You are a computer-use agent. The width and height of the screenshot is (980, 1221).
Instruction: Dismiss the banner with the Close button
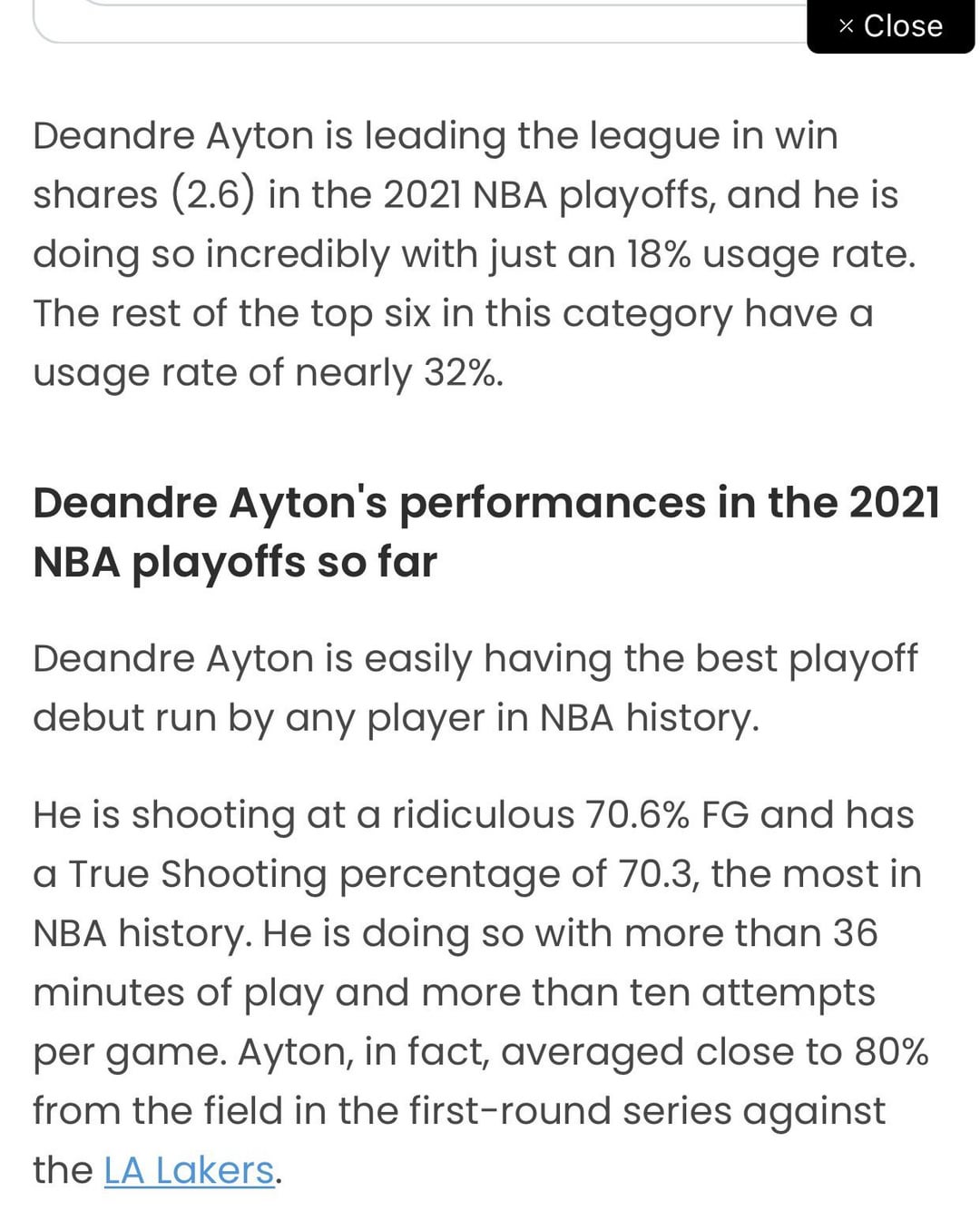890,25
